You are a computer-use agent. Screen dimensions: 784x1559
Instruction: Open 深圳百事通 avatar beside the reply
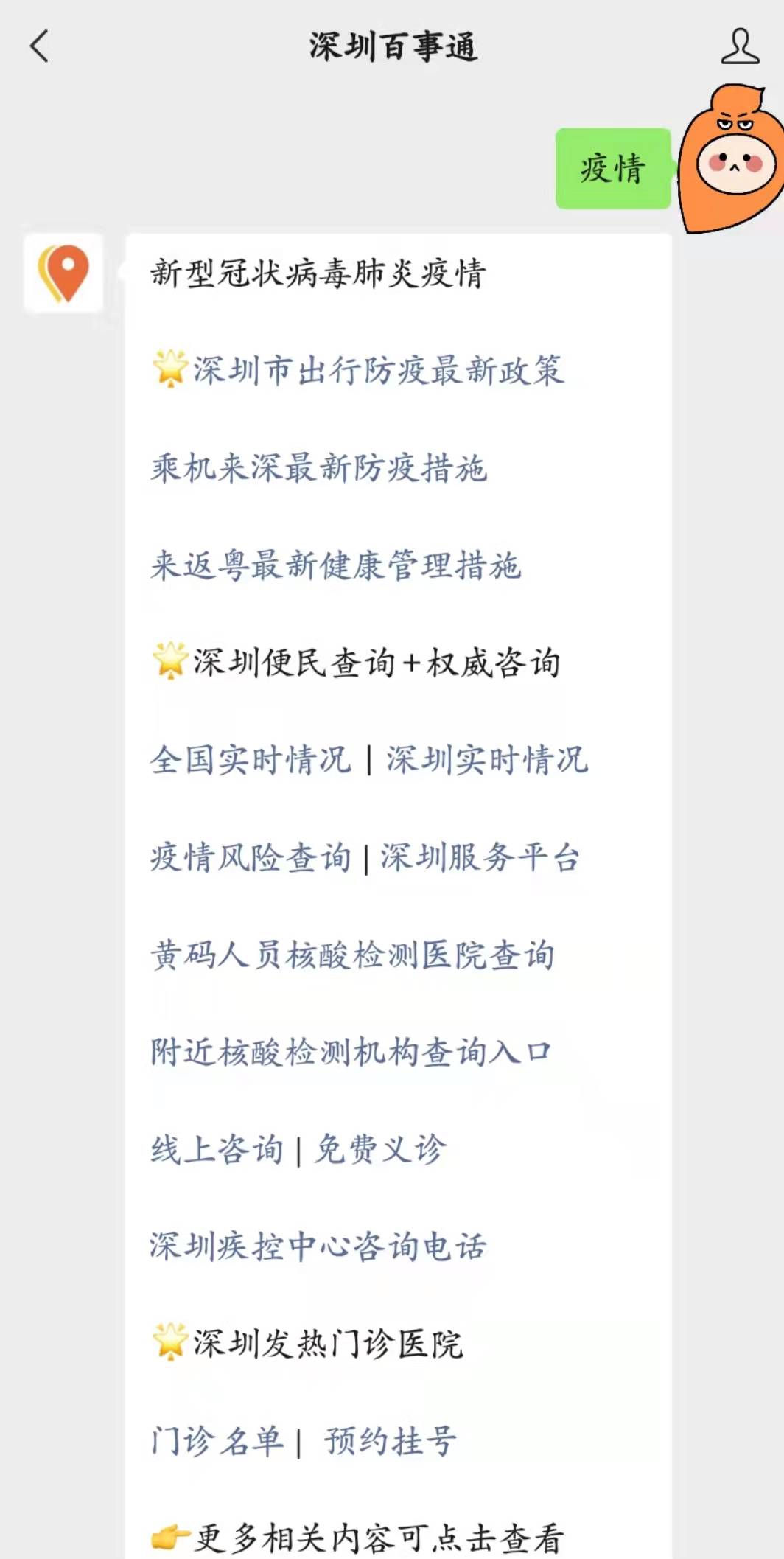pyautogui.click(x=63, y=273)
